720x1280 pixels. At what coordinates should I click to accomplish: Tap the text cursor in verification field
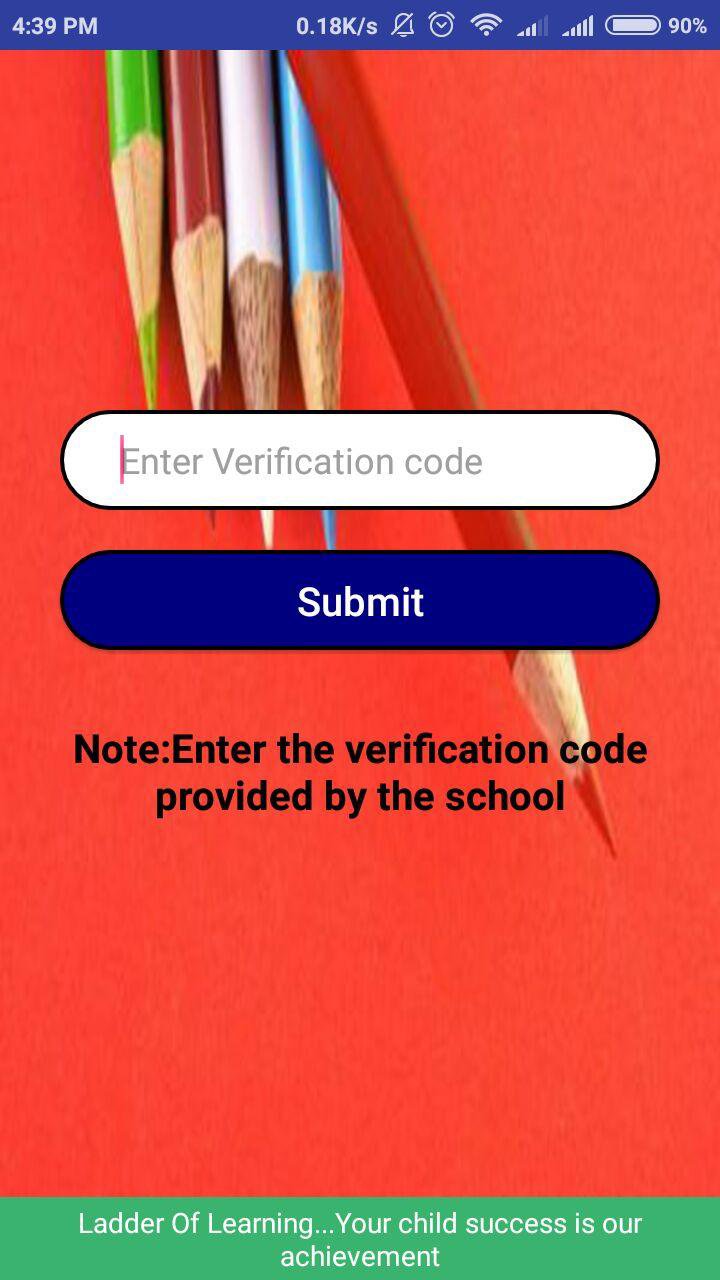(121, 459)
